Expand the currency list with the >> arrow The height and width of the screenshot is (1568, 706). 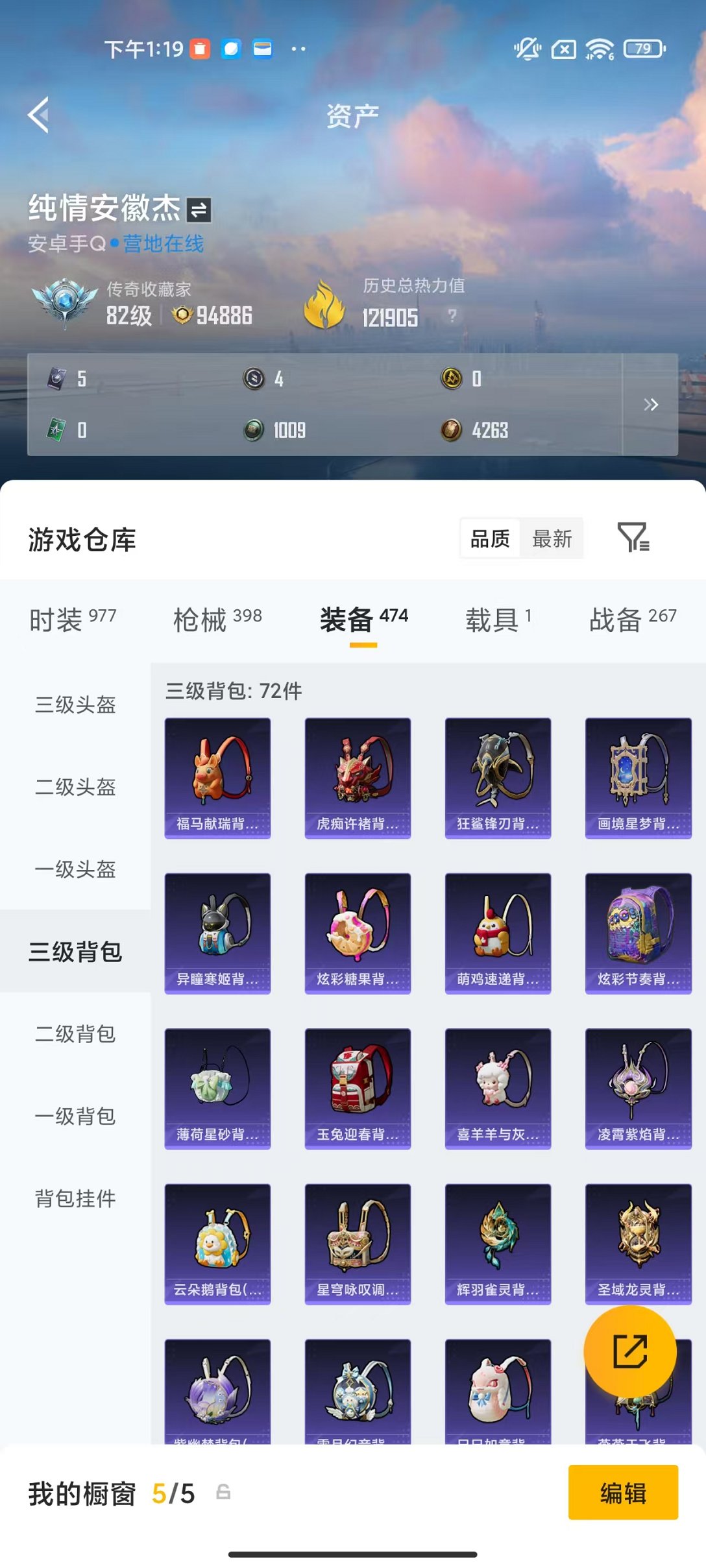[651, 405]
